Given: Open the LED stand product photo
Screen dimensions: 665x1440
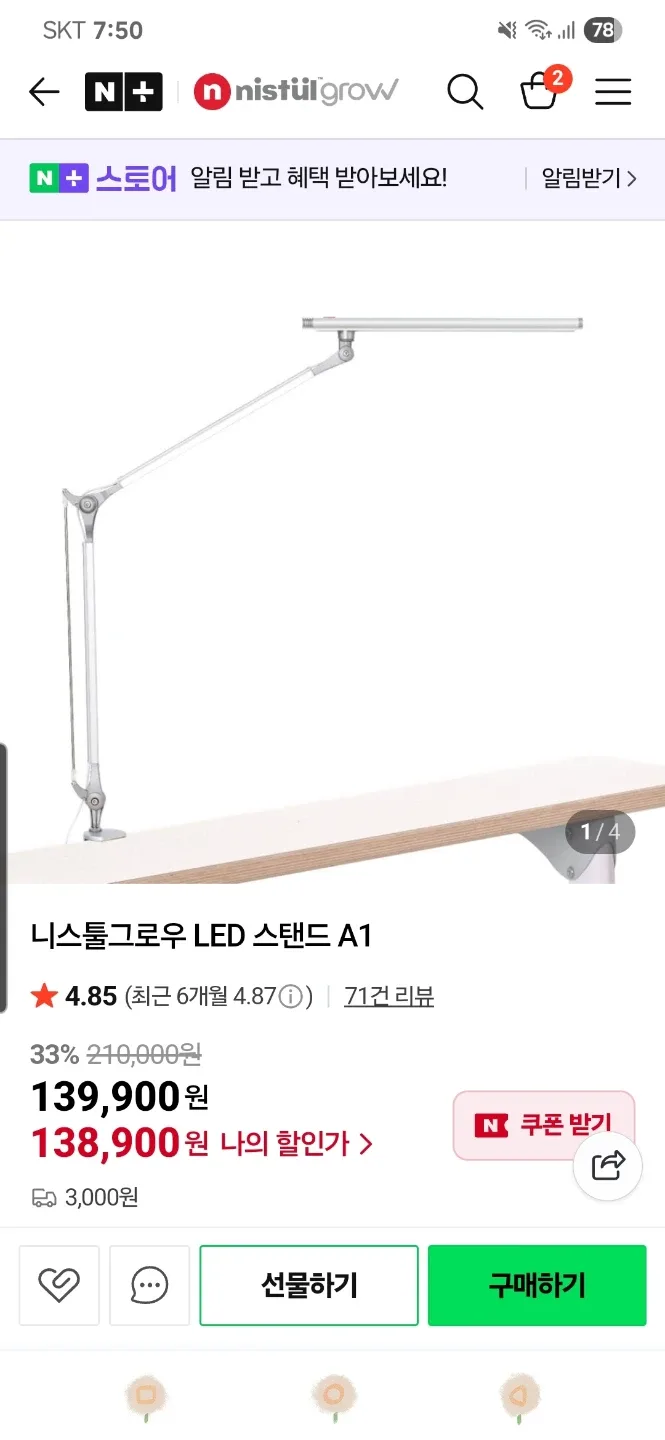Looking at the screenshot, I should click(x=332, y=560).
